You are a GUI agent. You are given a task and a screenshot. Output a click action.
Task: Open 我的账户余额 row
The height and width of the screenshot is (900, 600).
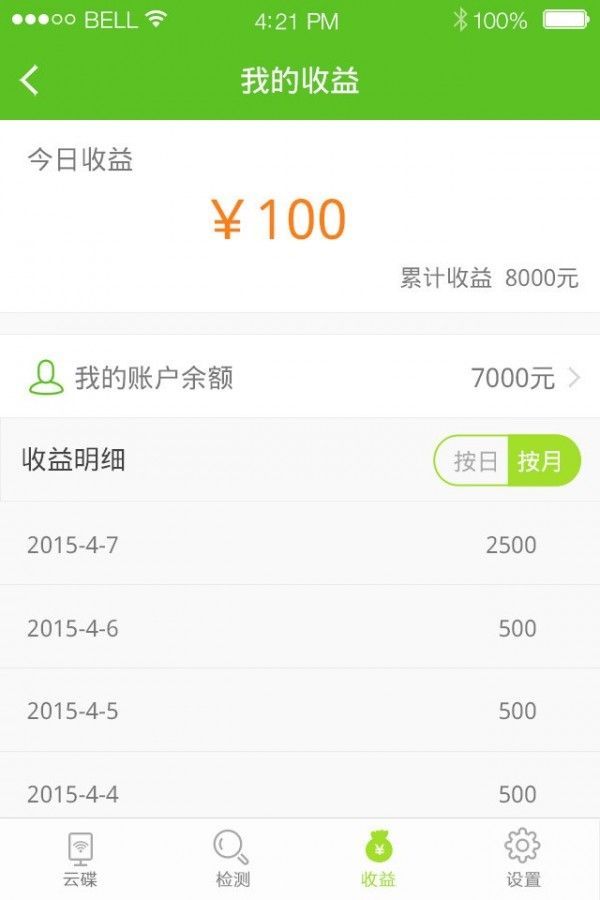(300, 378)
